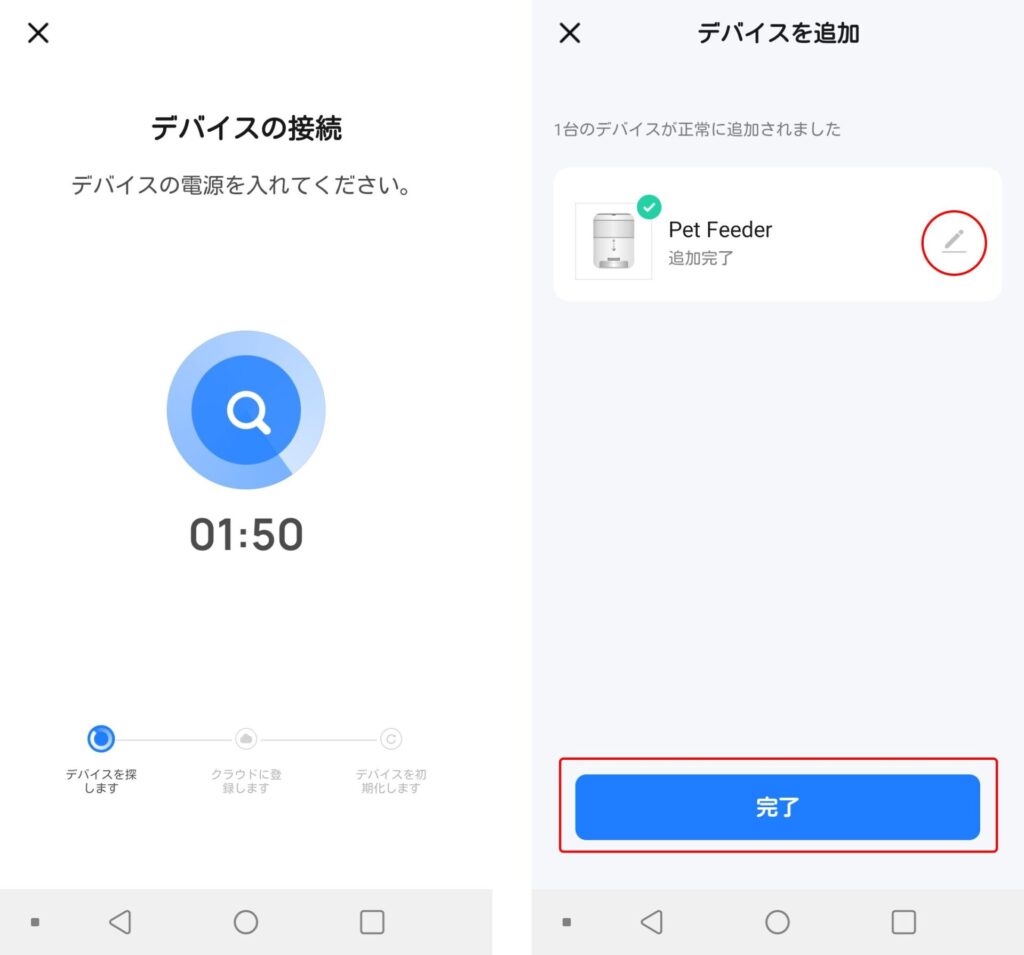Close the デバイスの接続 screen
The width and height of the screenshot is (1024, 955).
pos(38,33)
